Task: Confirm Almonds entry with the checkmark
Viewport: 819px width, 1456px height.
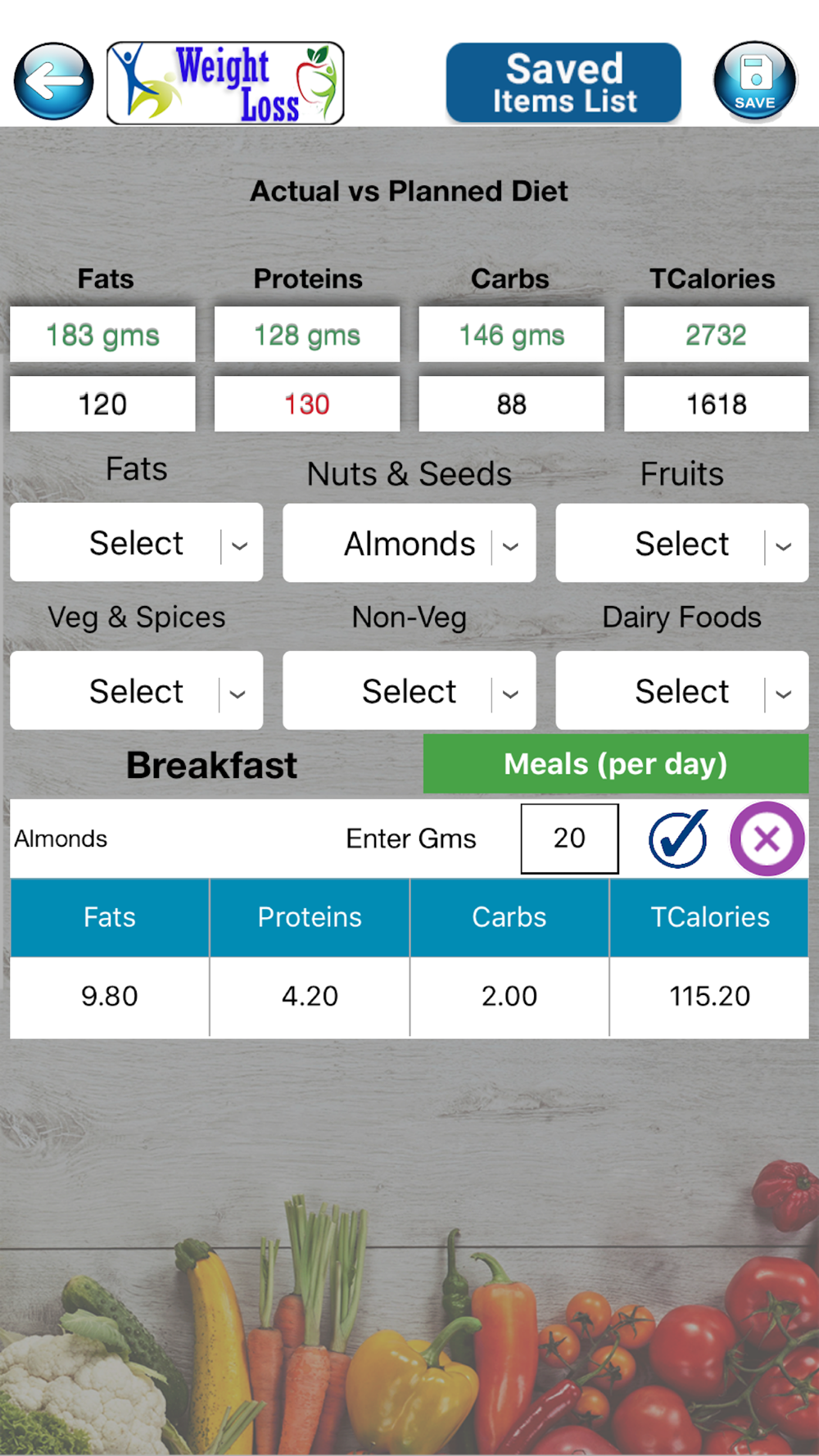Action: click(x=678, y=839)
